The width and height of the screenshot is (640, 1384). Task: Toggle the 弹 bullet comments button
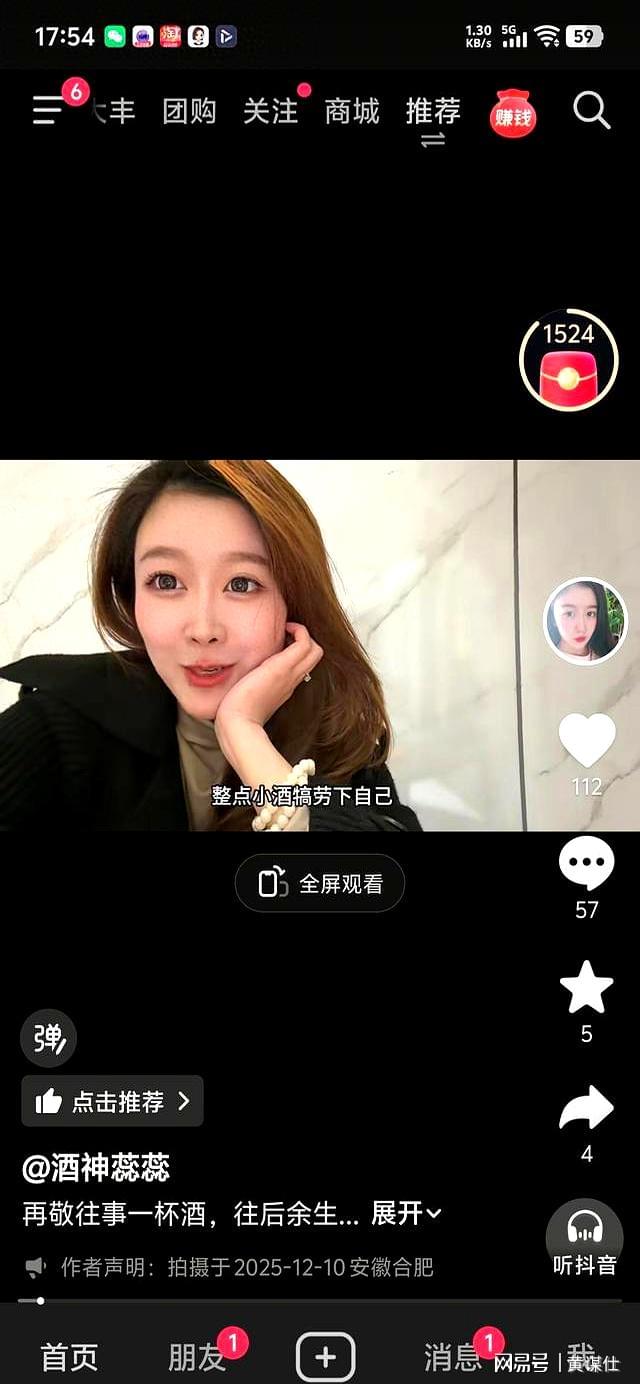coord(48,1039)
